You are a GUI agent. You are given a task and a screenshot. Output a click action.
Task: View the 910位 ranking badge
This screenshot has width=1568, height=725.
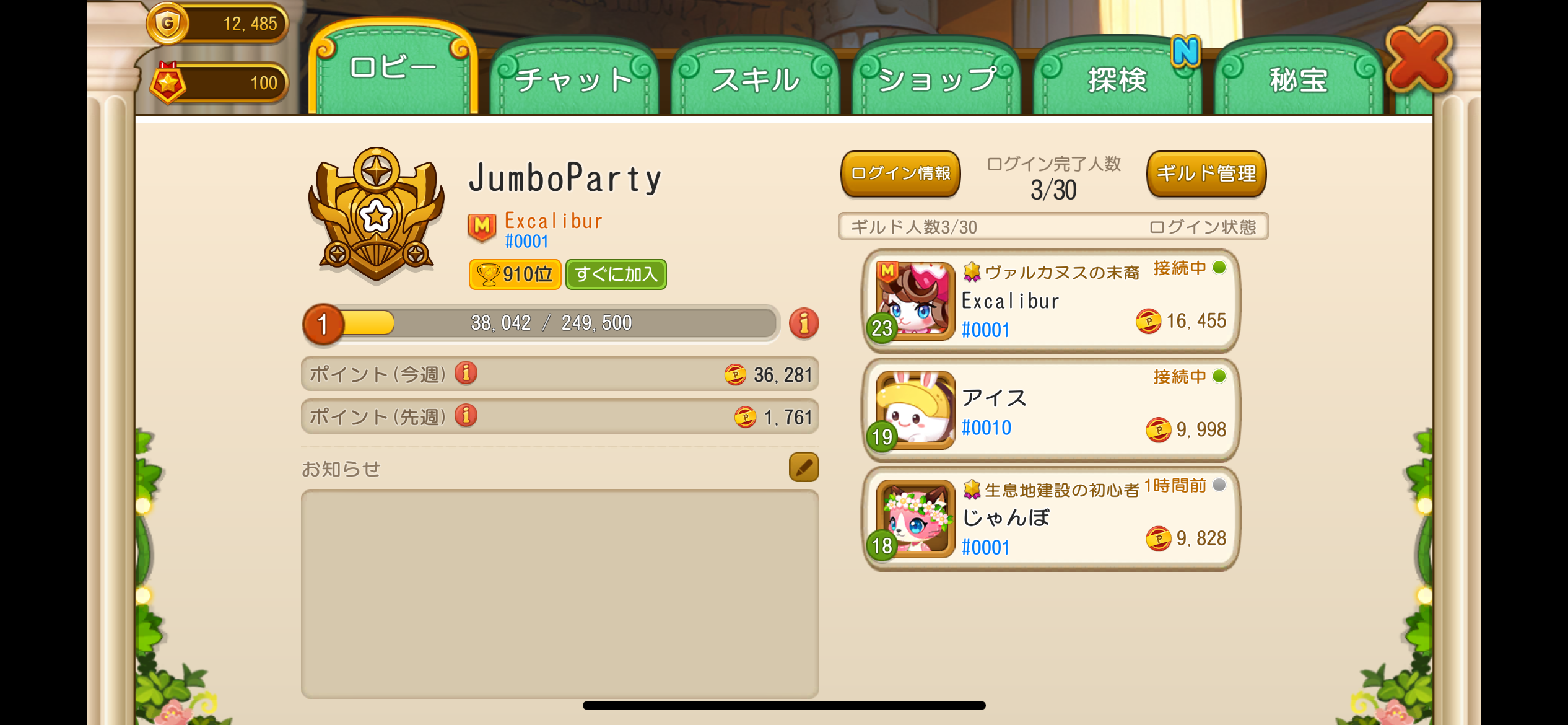(x=515, y=275)
